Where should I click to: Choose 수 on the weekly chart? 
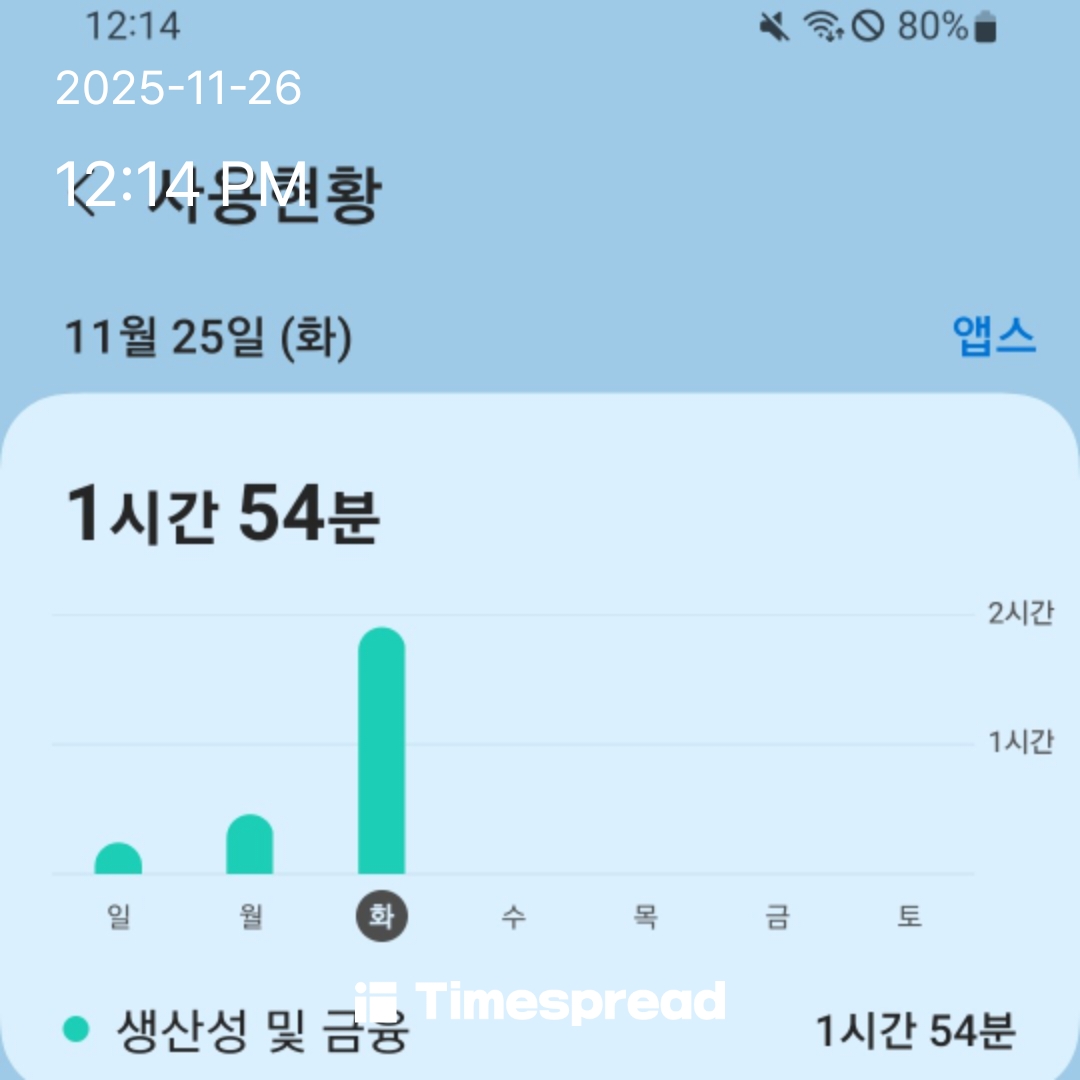click(513, 916)
